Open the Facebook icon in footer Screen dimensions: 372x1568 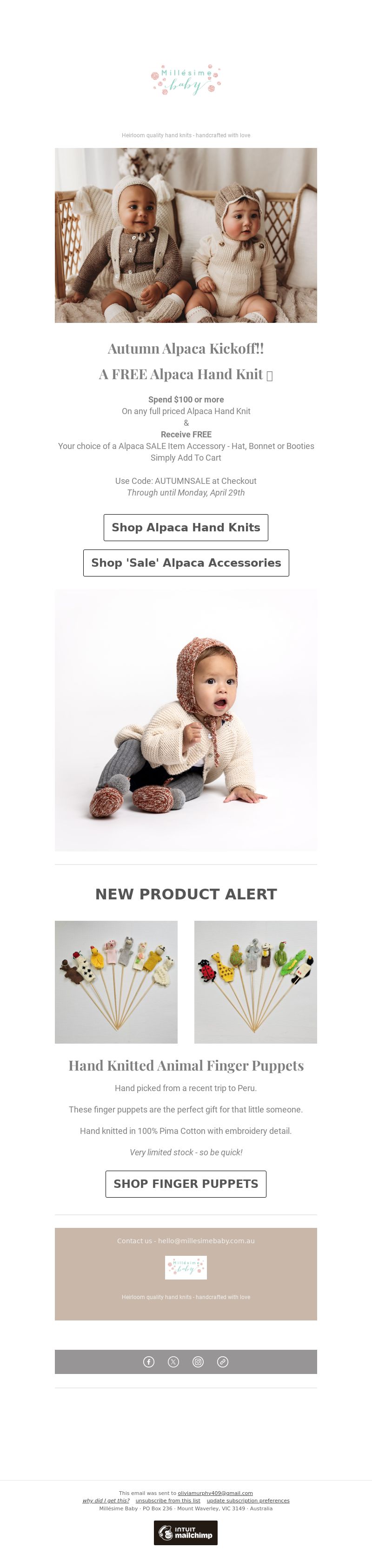(149, 1362)
